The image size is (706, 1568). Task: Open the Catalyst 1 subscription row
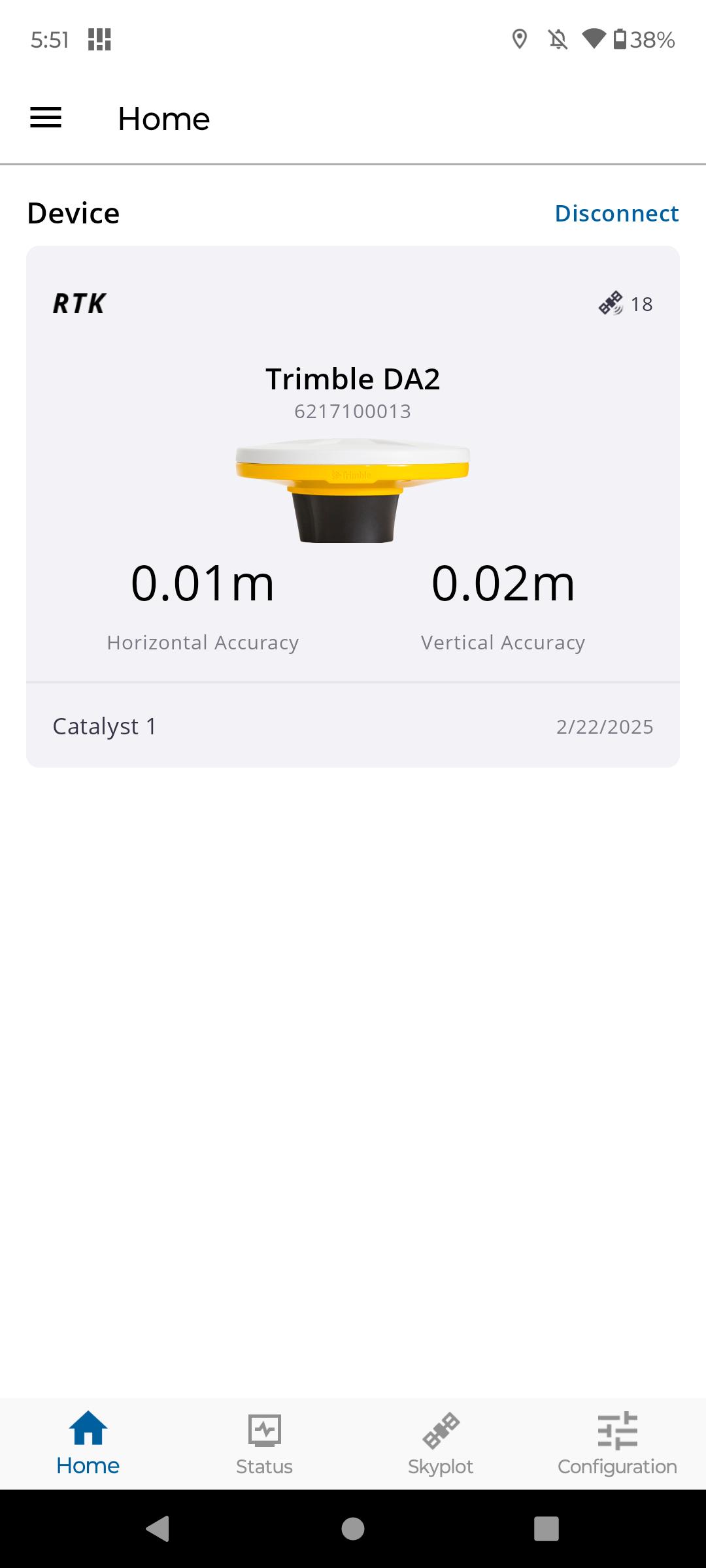pyautogui.click(x=353, y=726)
